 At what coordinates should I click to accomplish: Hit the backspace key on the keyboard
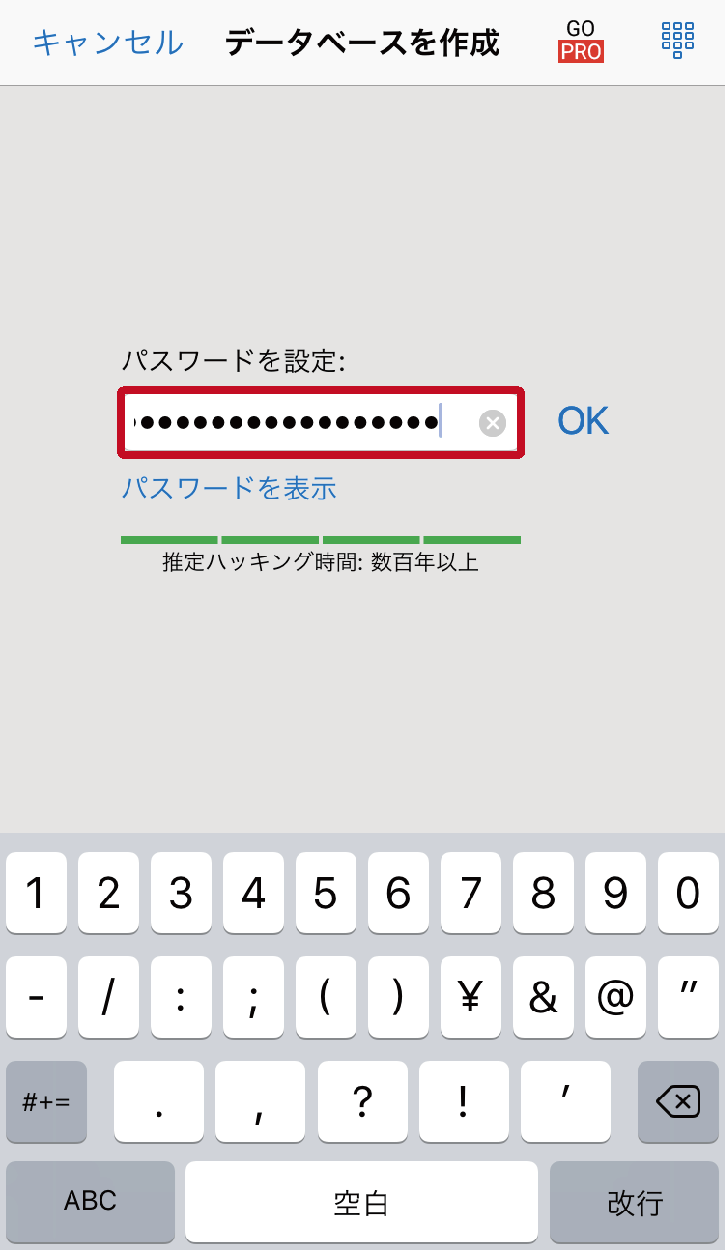[x=678, y=1102]
